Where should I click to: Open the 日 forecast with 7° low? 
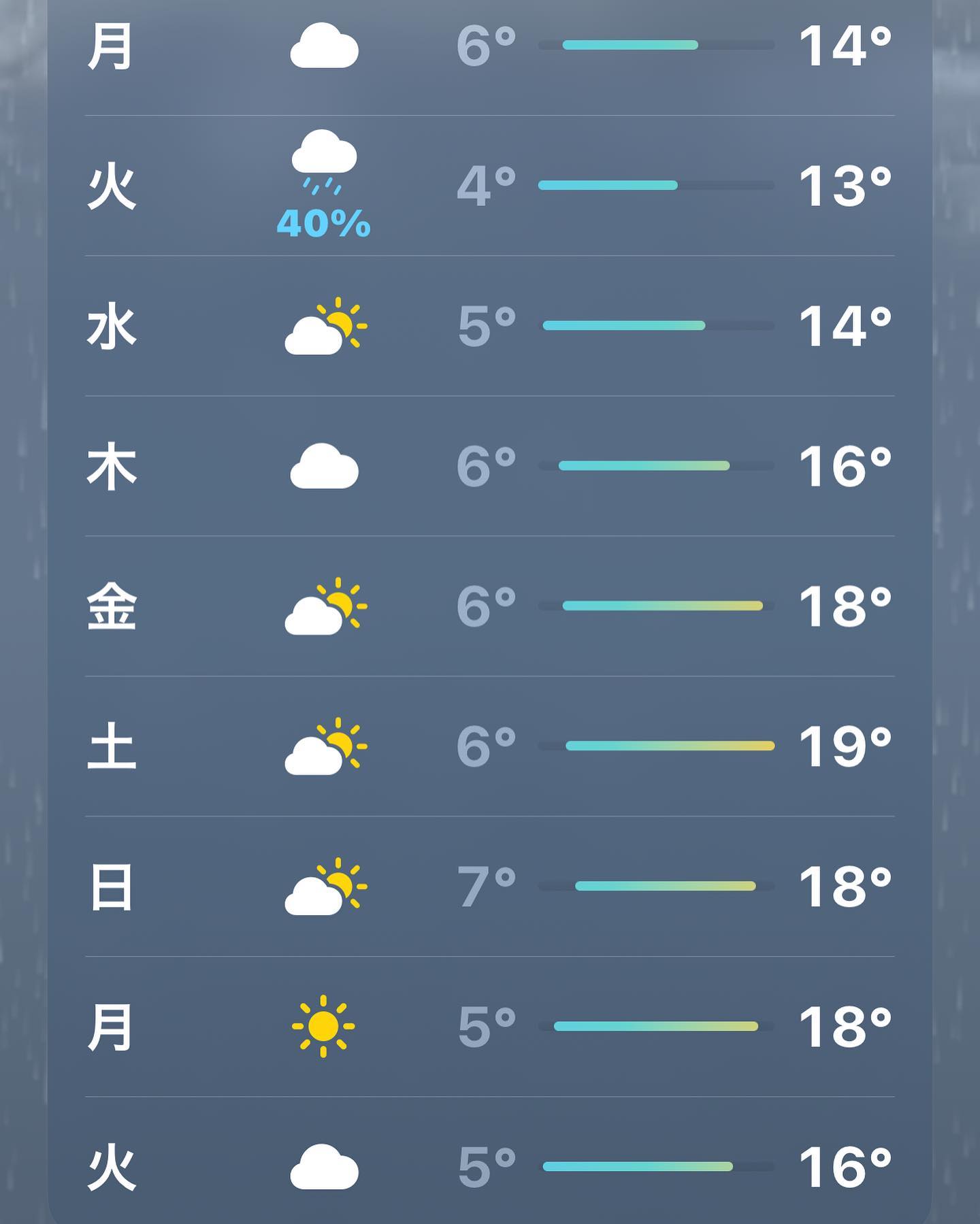point(489,887)
